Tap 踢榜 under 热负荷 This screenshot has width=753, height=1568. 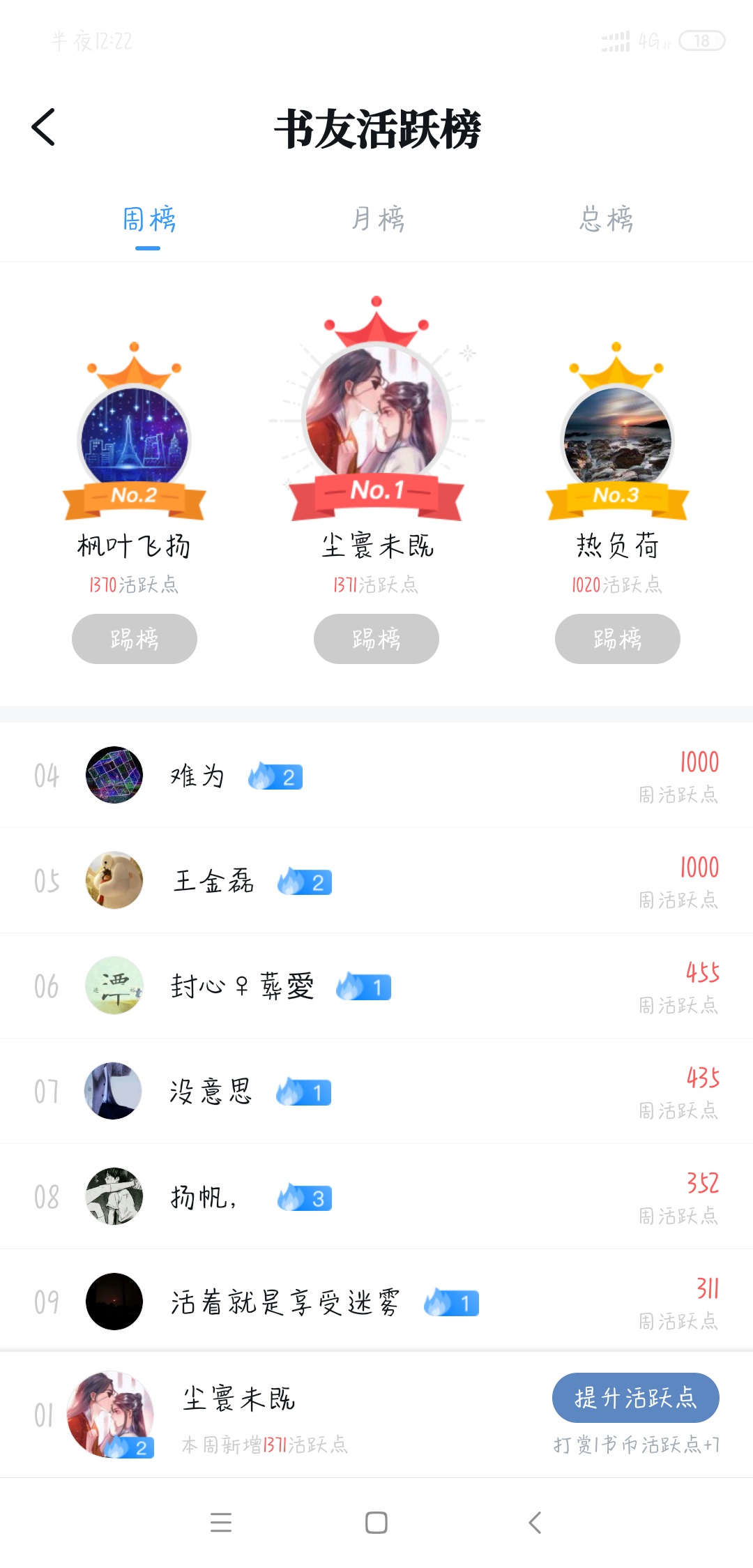(618, 639)
